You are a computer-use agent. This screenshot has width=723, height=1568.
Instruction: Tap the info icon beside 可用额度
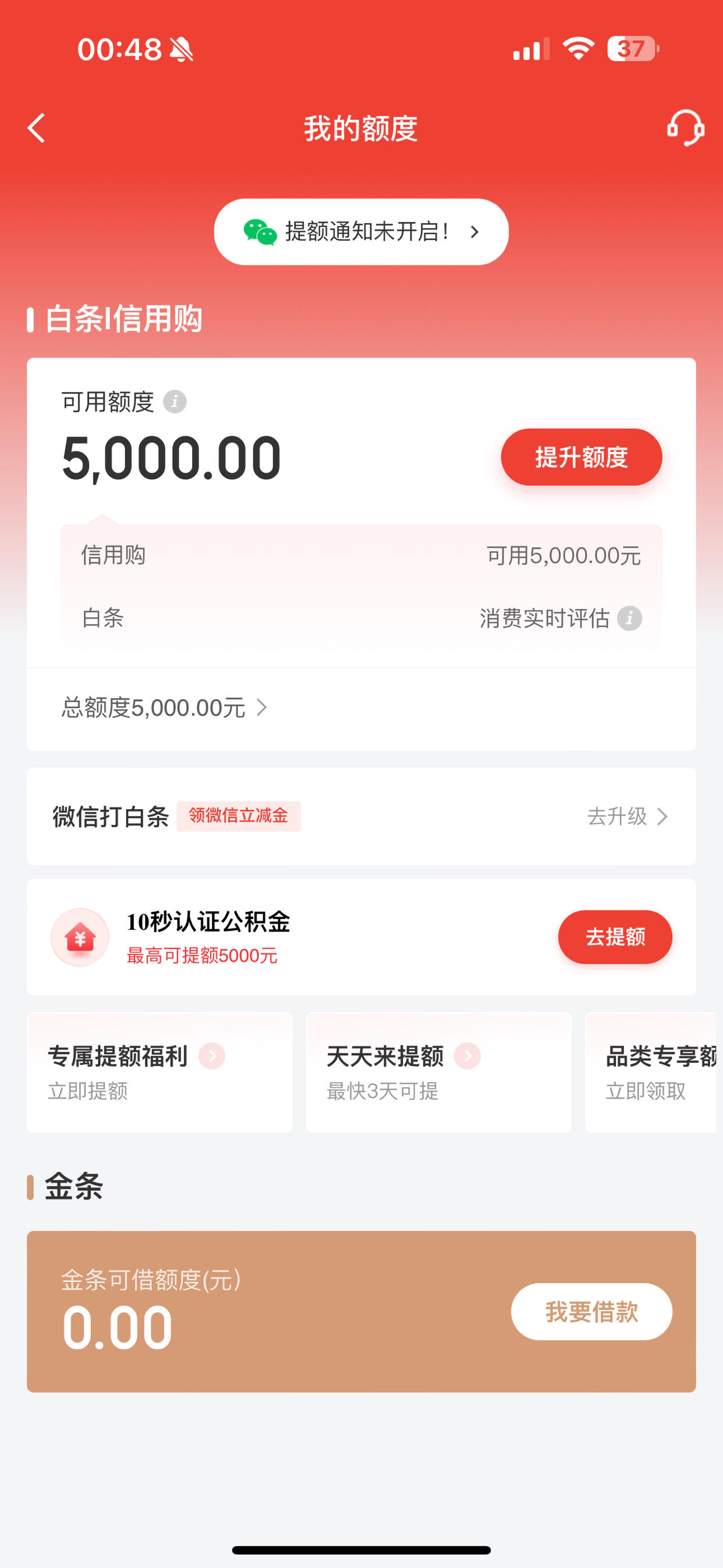coord(176,402)
